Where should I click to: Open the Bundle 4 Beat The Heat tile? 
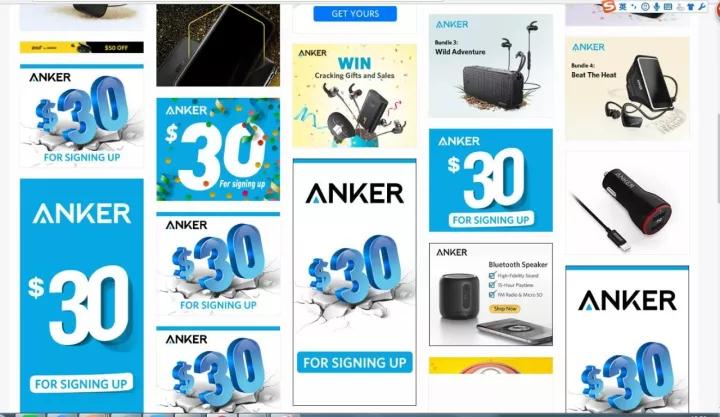(x=627, y=88)
